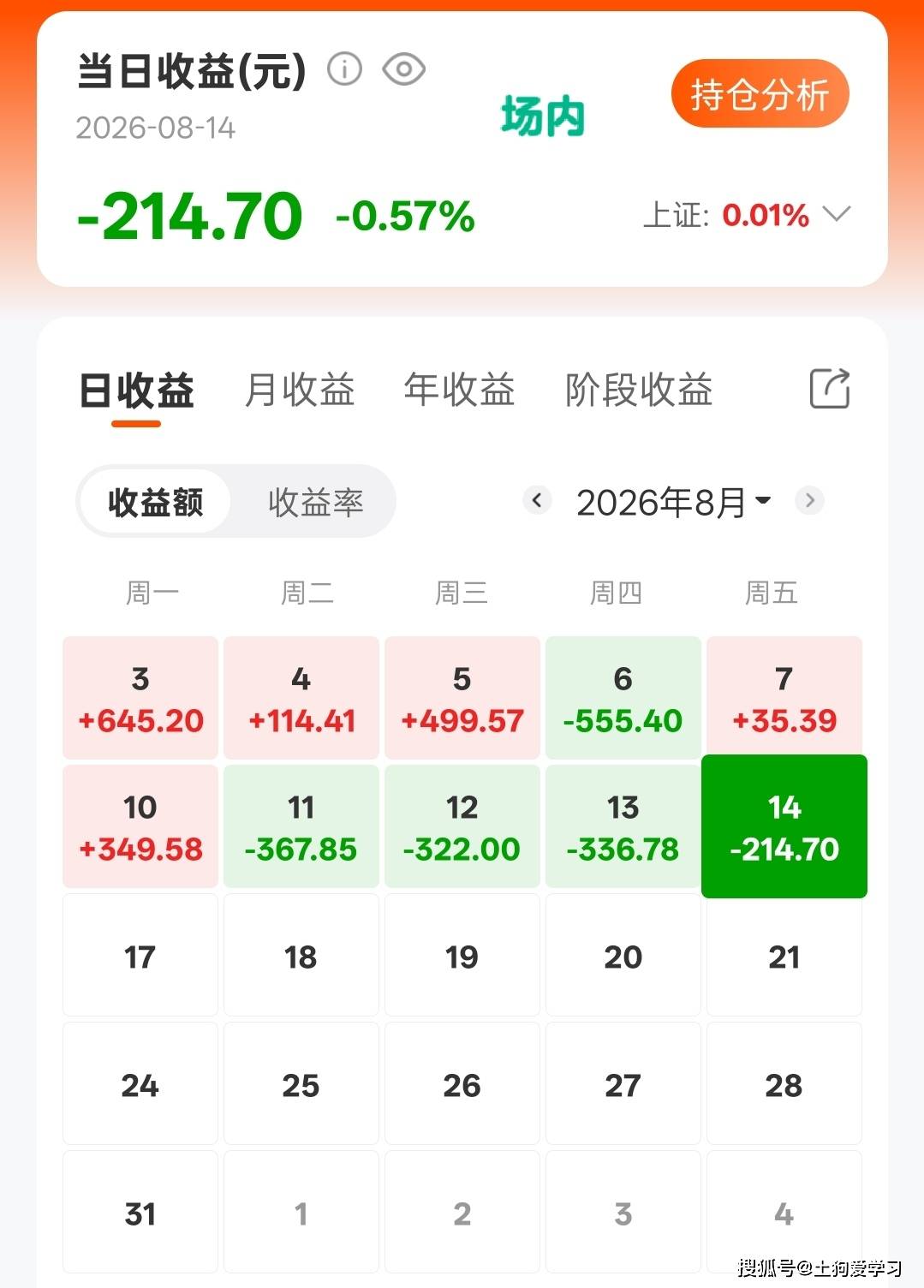Switch to the 年收益 tab
The height and width of the screenshot is (1288, 924).
459,390
